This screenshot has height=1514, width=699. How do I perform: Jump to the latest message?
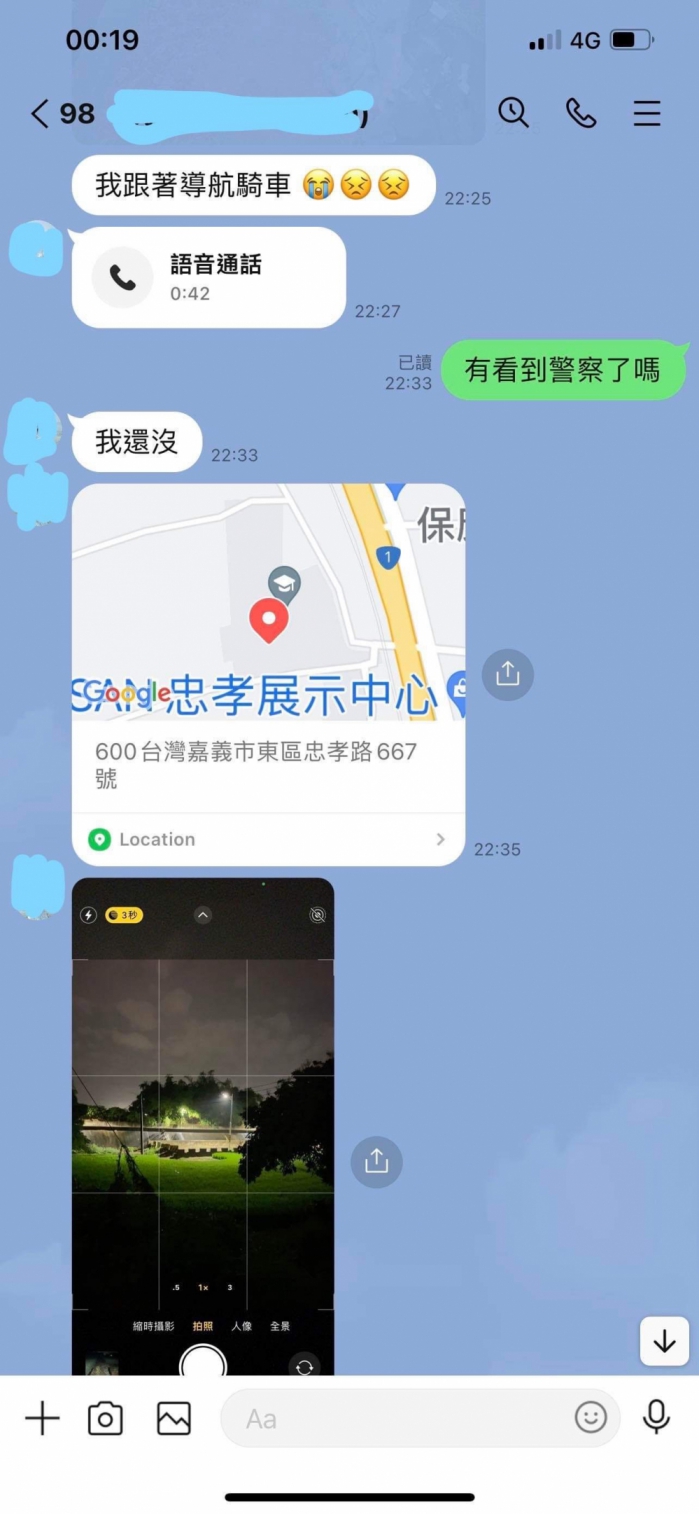(664, 1341)
